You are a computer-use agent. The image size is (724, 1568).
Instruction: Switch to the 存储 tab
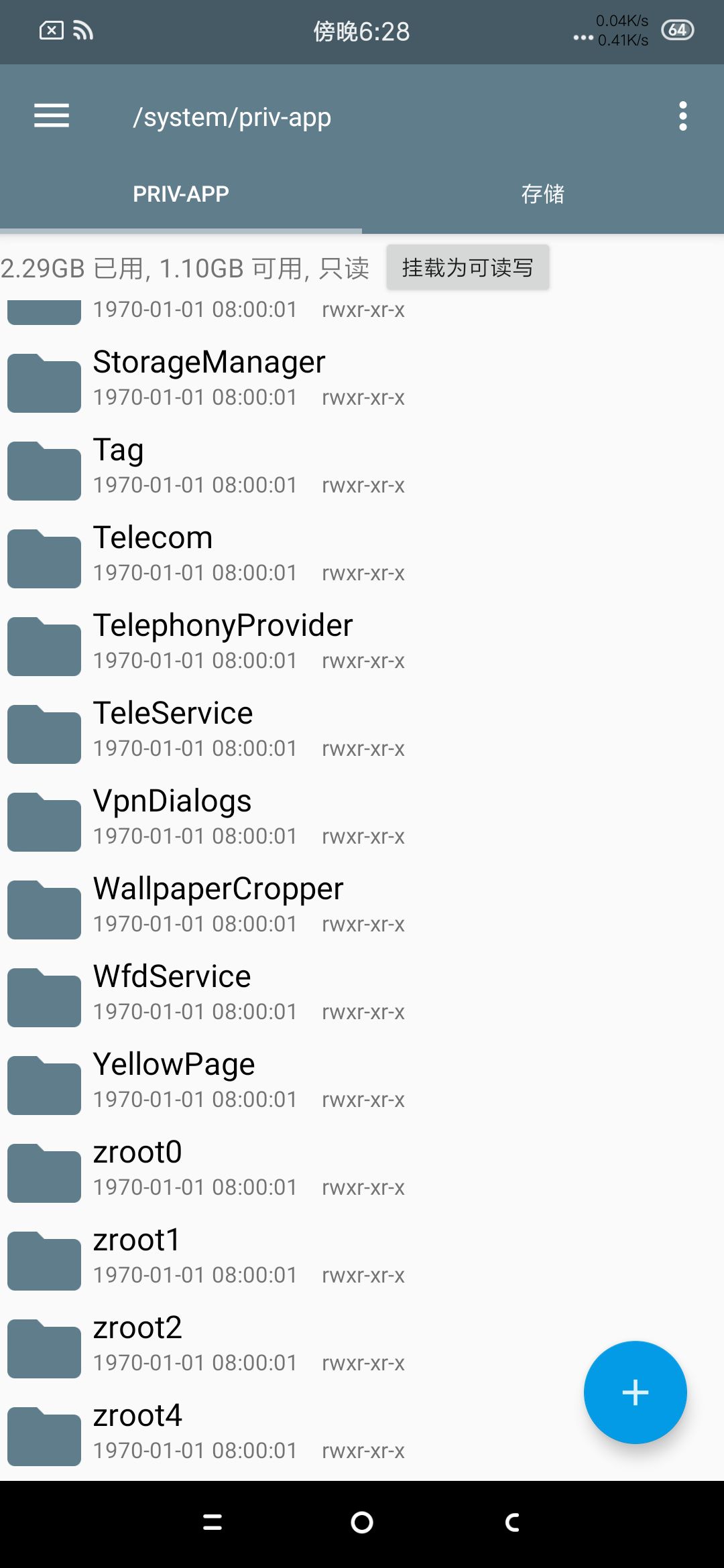point(542,194)
